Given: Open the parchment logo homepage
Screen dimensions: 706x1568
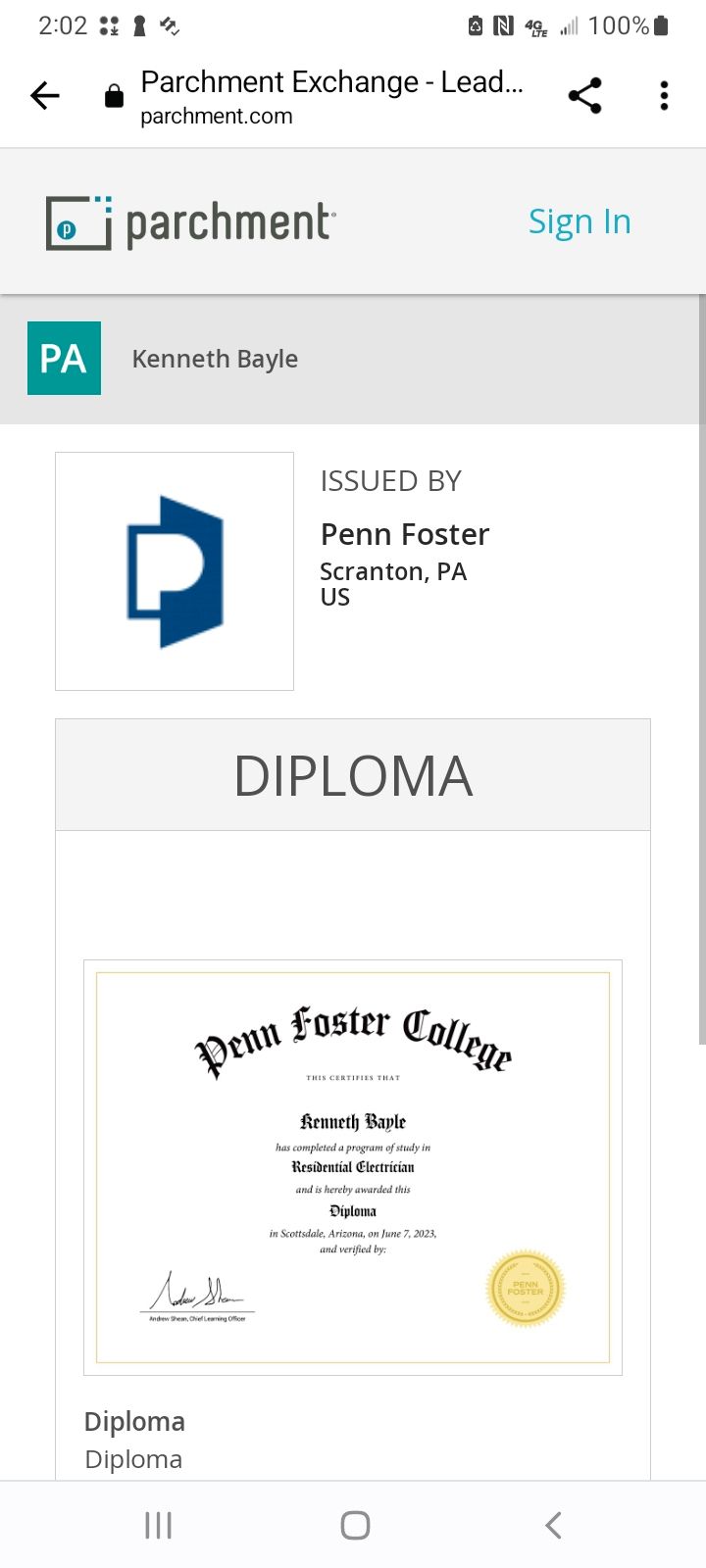Looking at the screenshot, I should [x=190, y=222].
